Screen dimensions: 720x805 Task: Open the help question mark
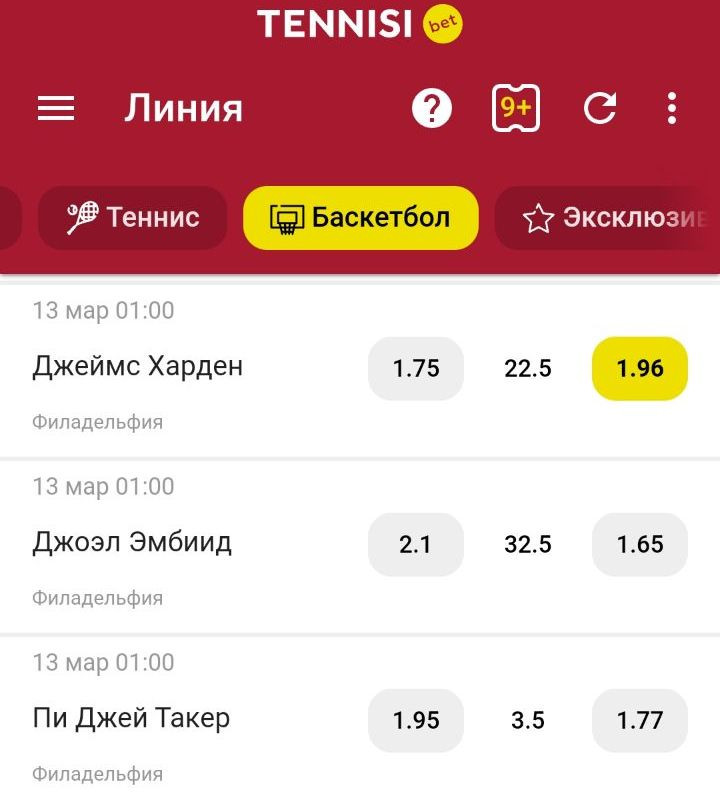point(432,108)
